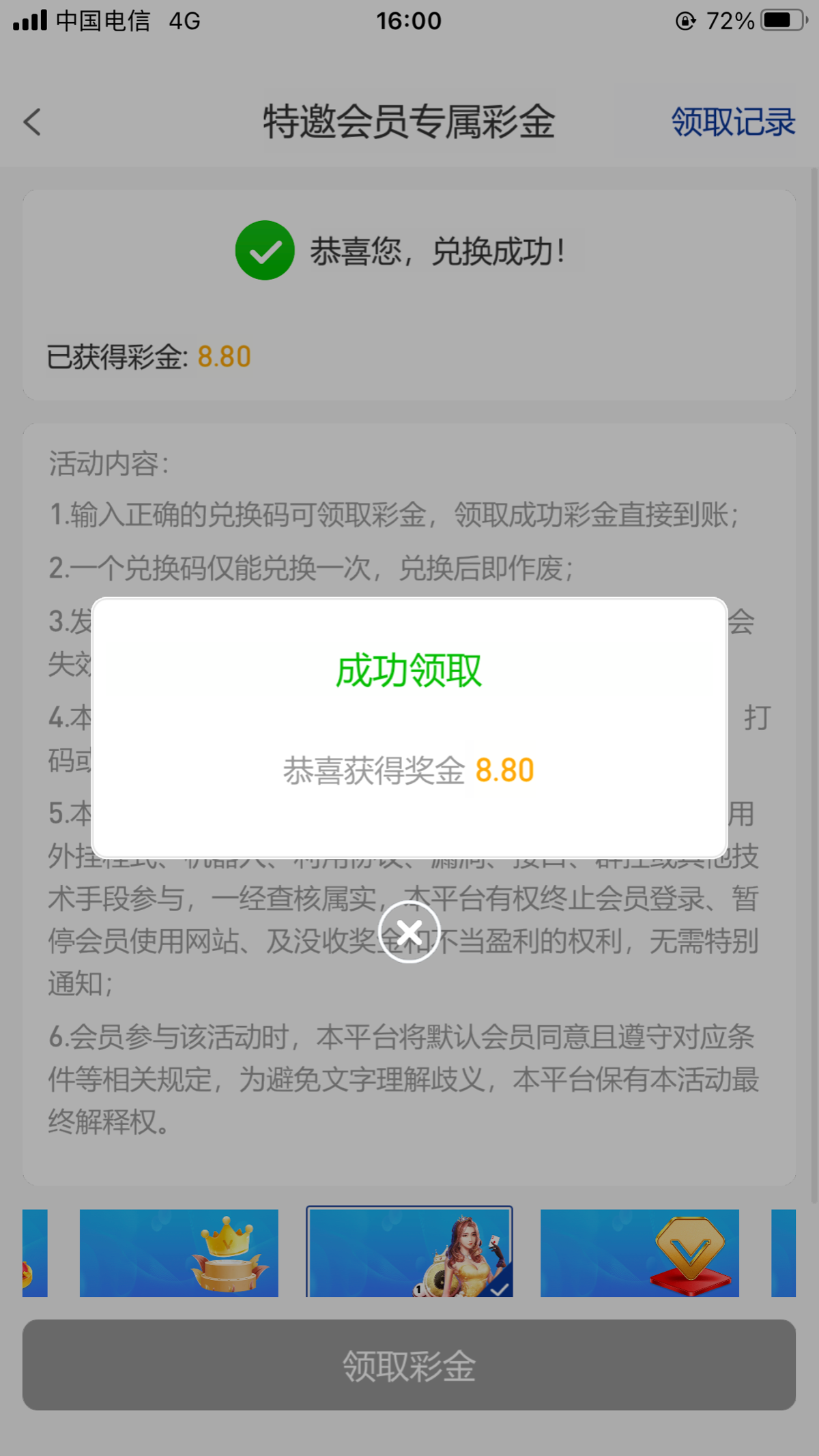The height and width of the screenshot is (1456, 819).
Task: Select the gold V badge banner thumbnail
Action: (640, 1253)
